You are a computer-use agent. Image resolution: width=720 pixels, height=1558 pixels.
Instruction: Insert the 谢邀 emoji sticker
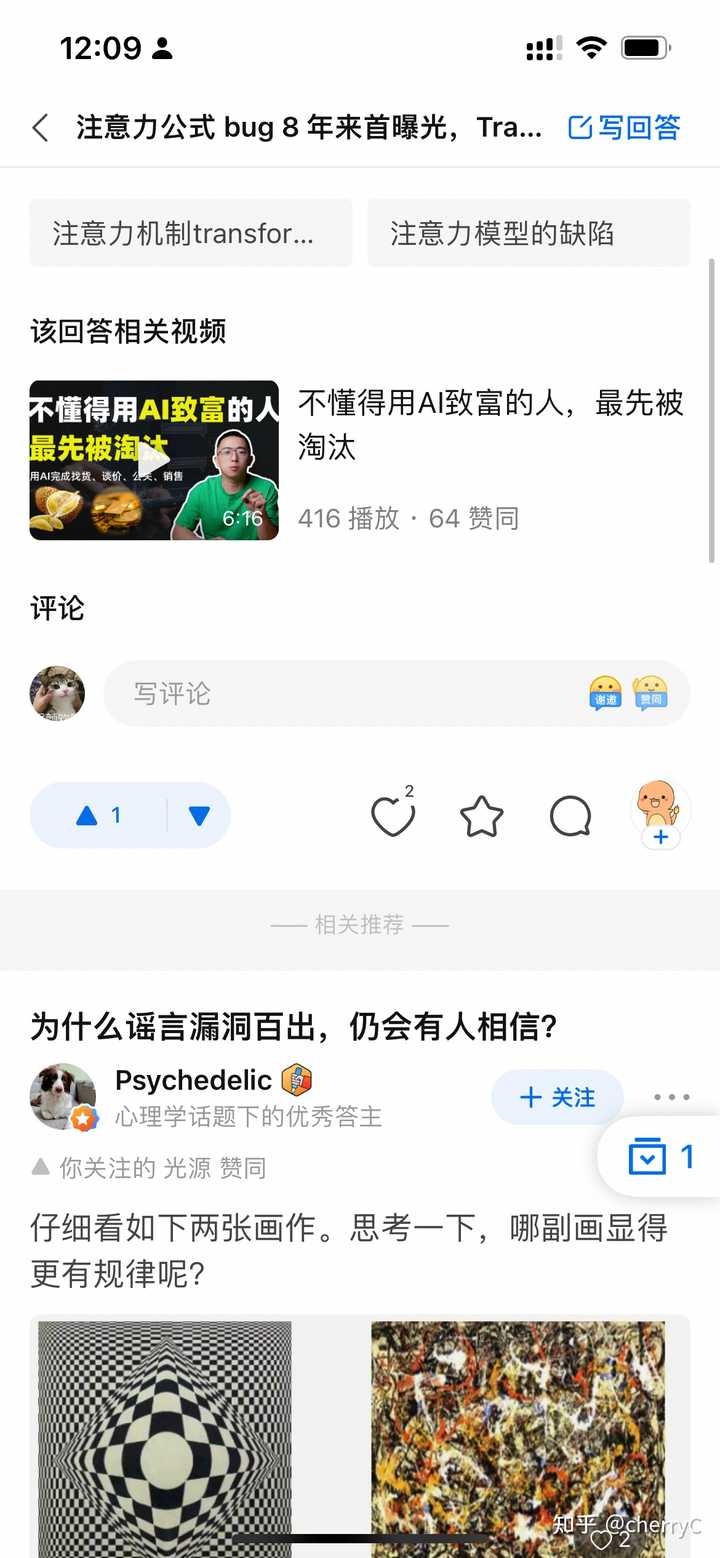click(x=605, y=692)
